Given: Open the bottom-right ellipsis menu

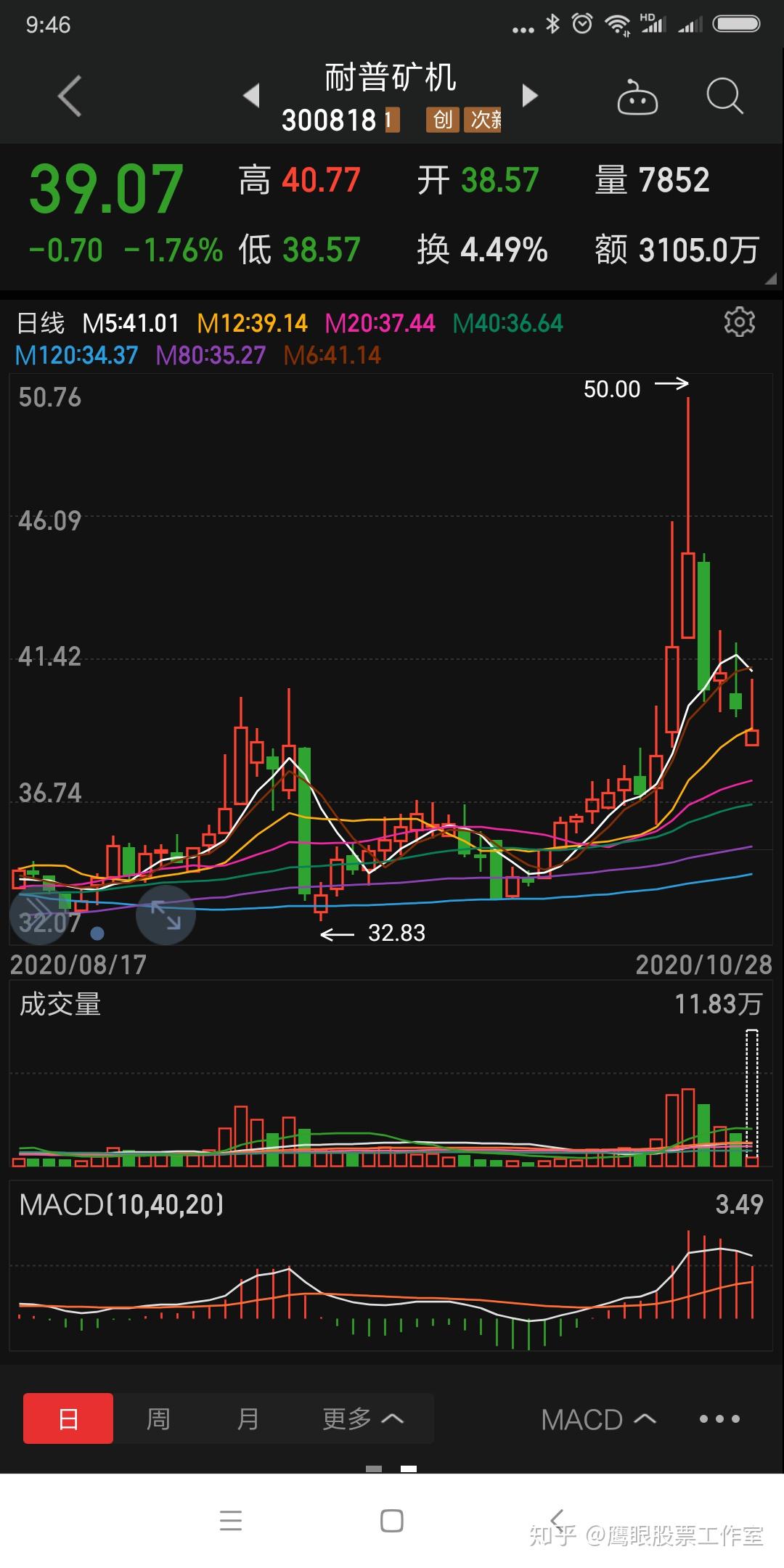Looking at the screenshot, I should [x=718, y=1418].
